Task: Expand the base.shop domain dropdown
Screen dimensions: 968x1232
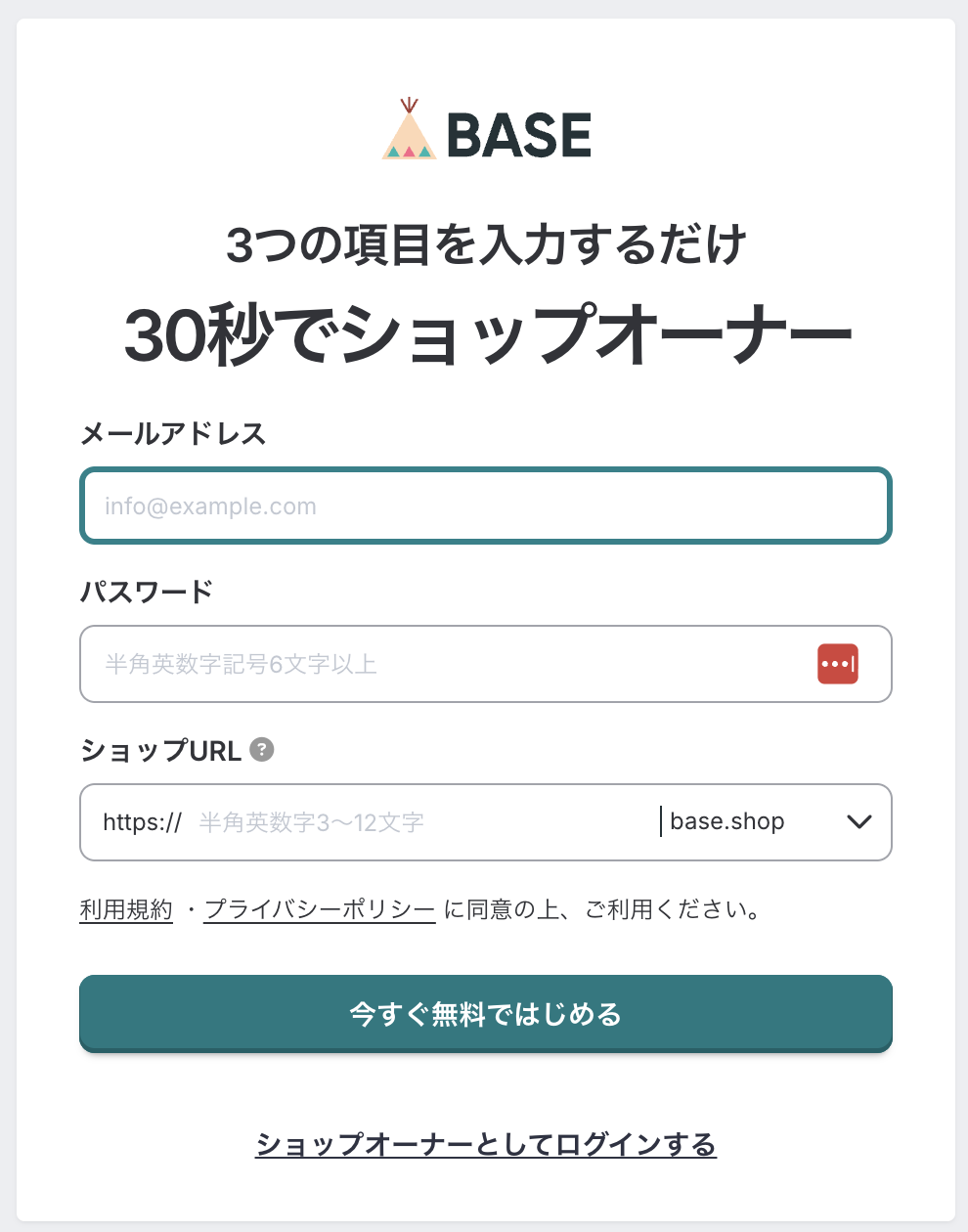Action: (x=774, y=822)
